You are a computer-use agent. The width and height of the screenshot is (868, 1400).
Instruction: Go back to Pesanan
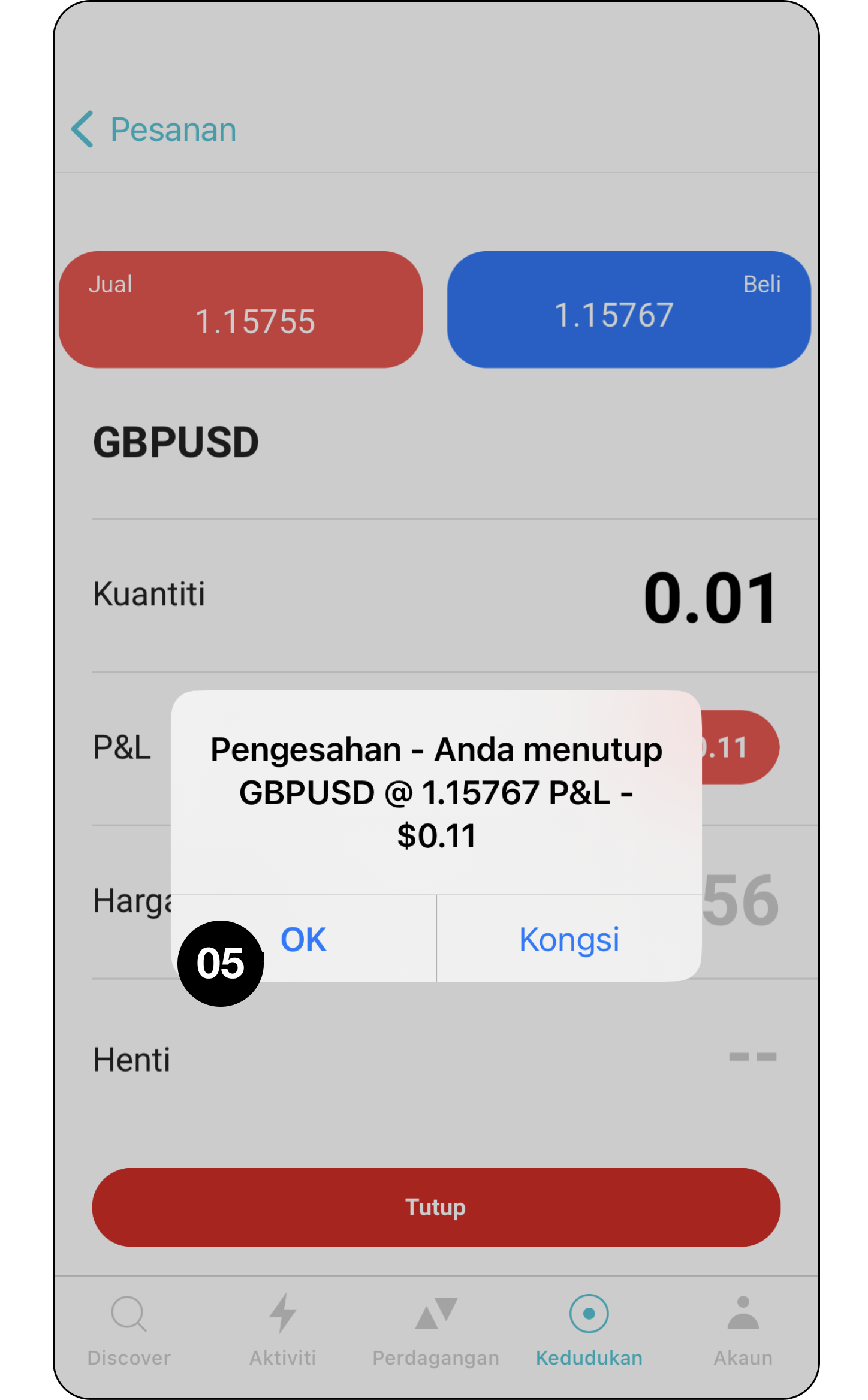154,129
